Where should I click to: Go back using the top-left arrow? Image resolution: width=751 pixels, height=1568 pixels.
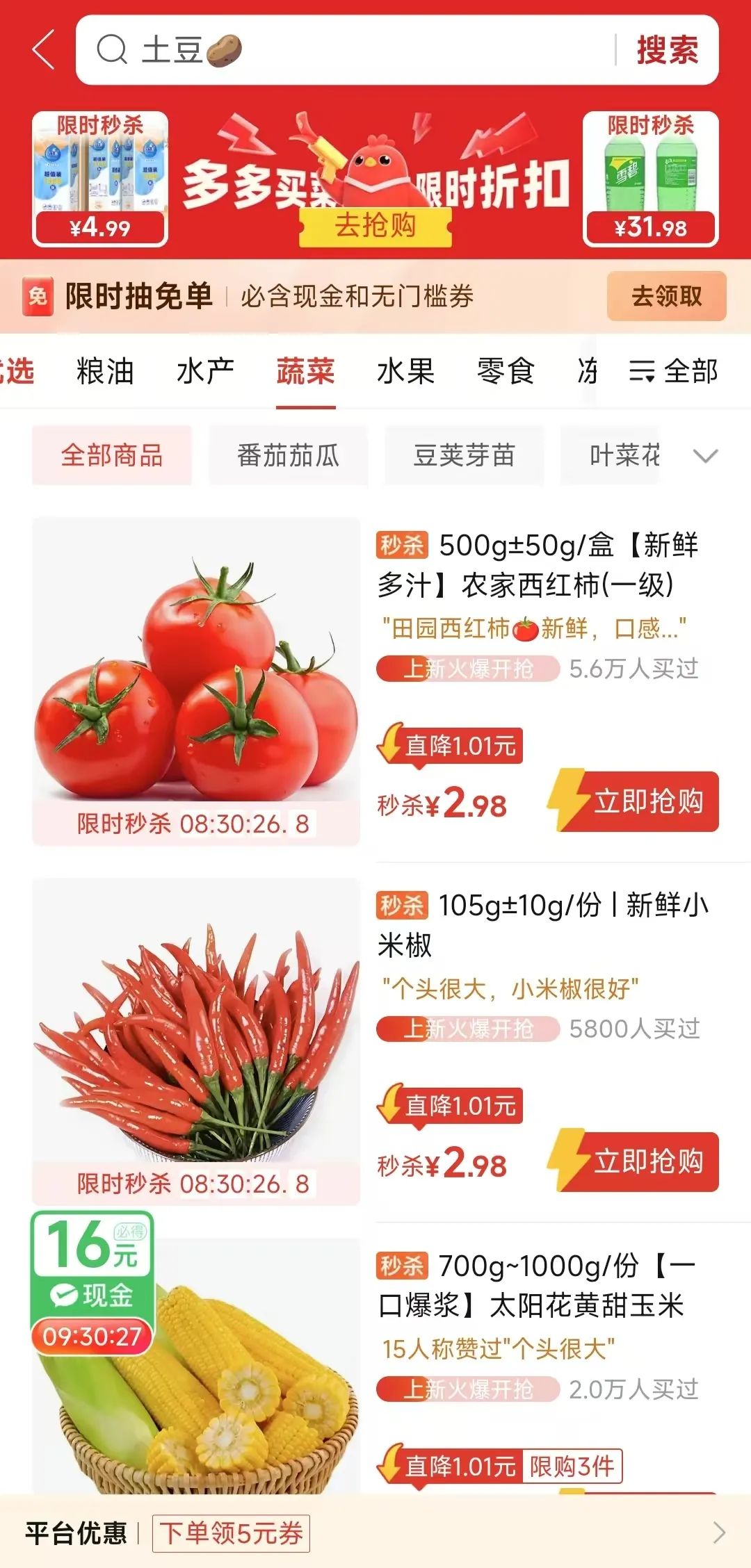tap(44, 50)
